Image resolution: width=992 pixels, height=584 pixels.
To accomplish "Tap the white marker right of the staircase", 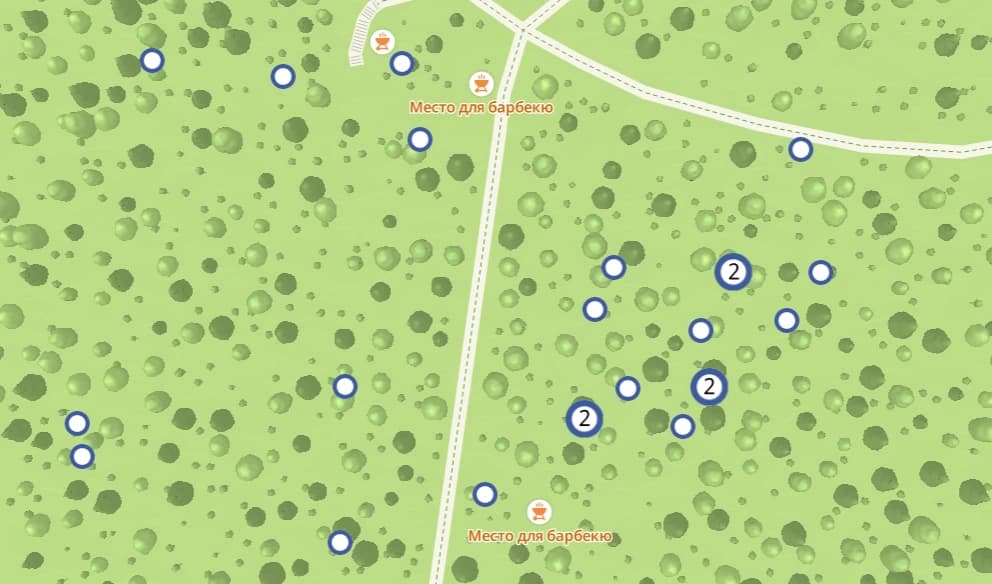I will pyautogui.click(x=402, y=64).
